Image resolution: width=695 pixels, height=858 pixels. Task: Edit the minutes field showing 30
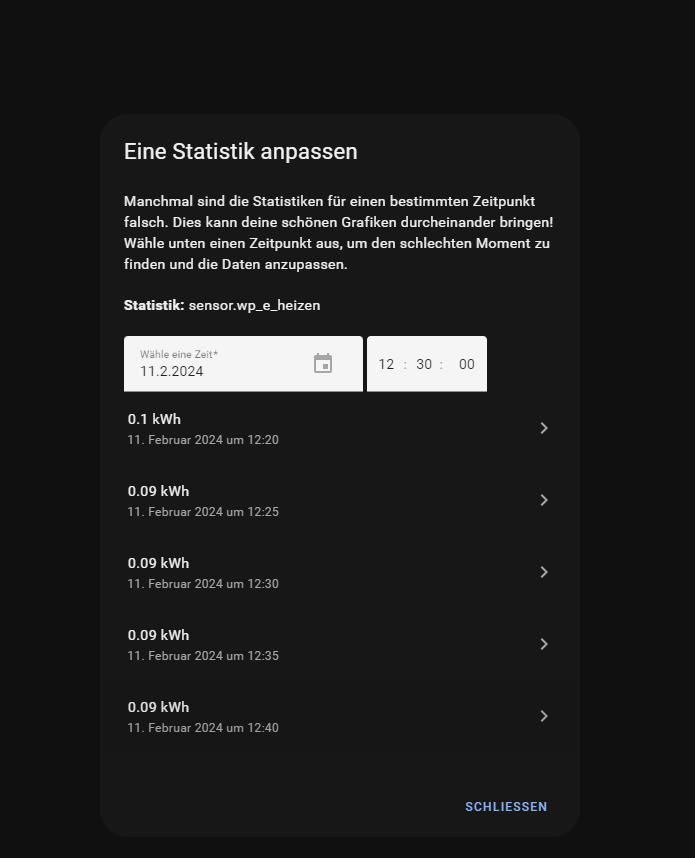(424, 364)
